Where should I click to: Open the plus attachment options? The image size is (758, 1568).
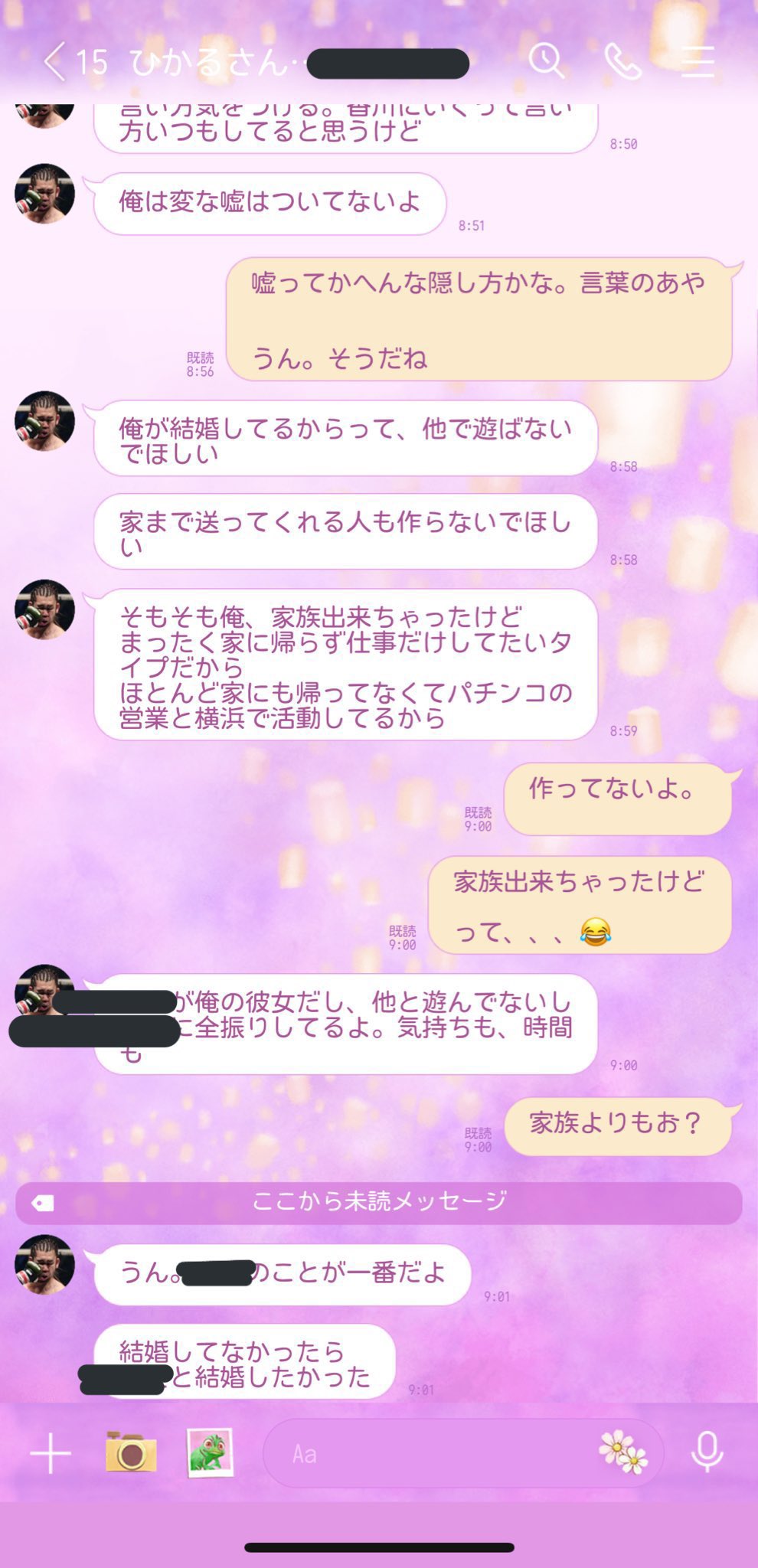51,1453
